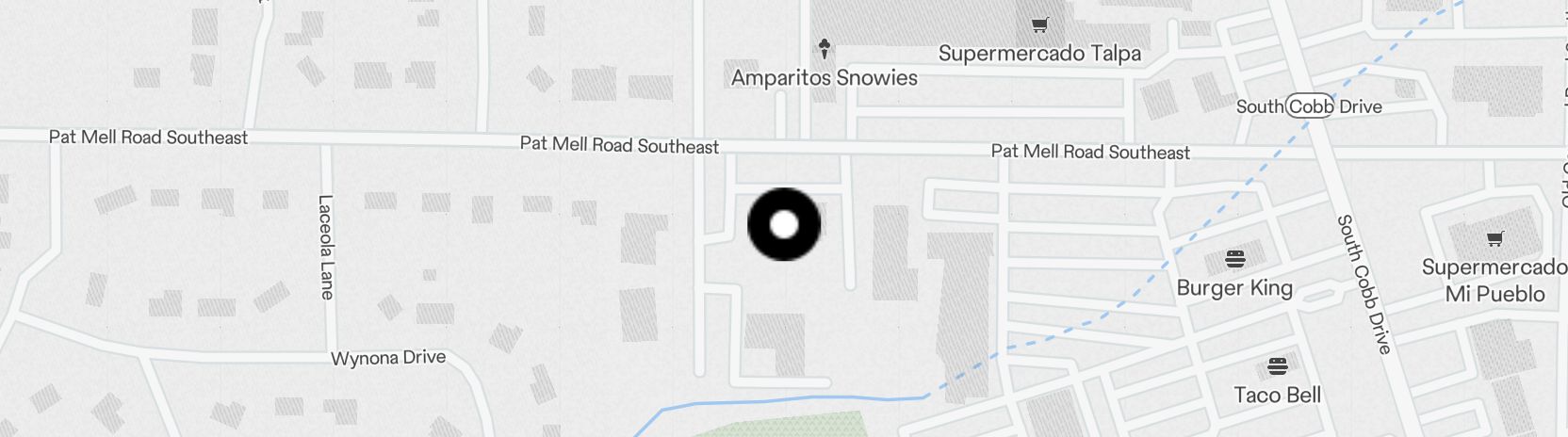
Task: Open the Taco Bell place marker
Action: coord(1278,365)
